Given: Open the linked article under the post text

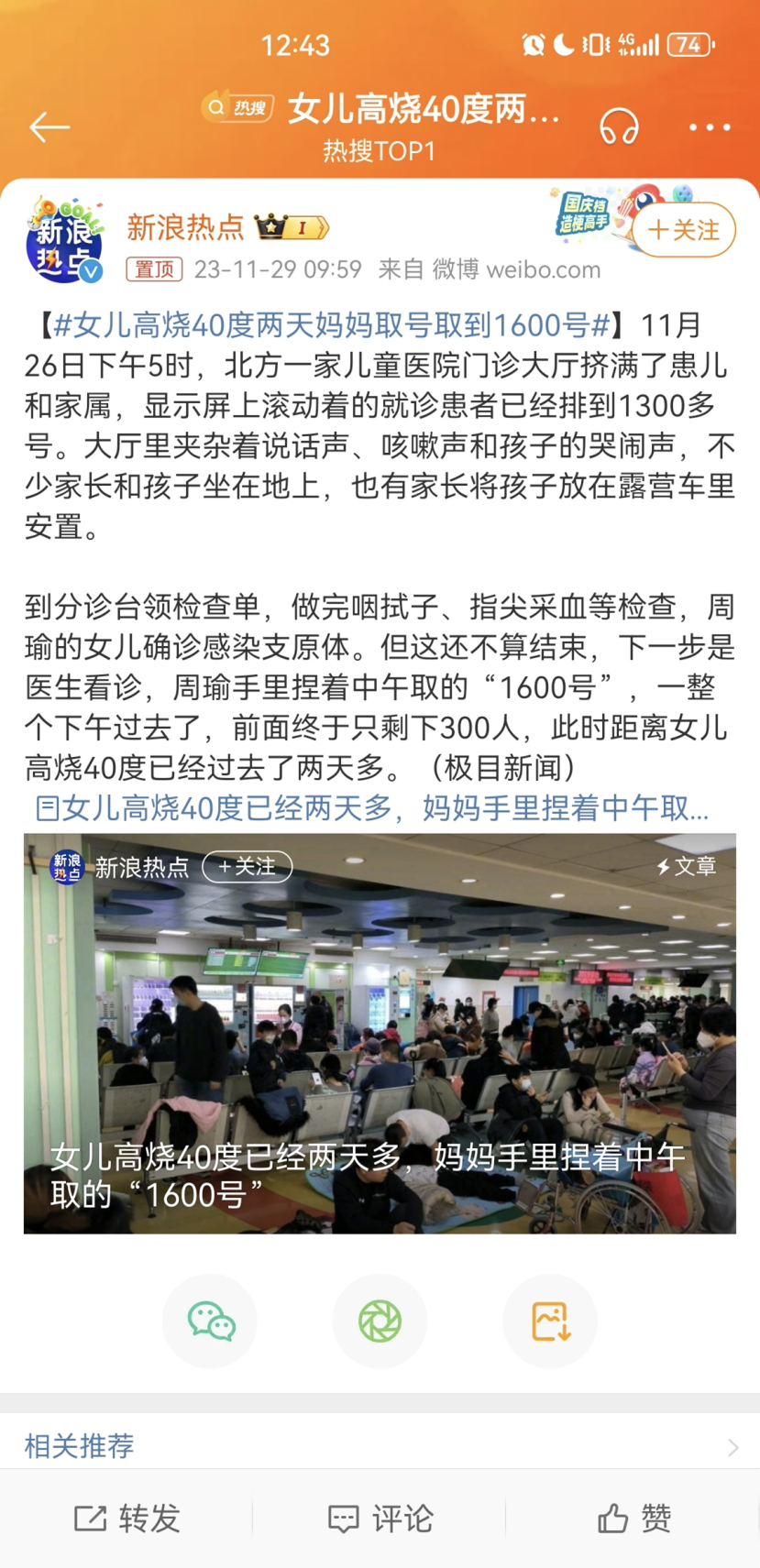Looking at the screenshot, I should click(x=371, y=807).
